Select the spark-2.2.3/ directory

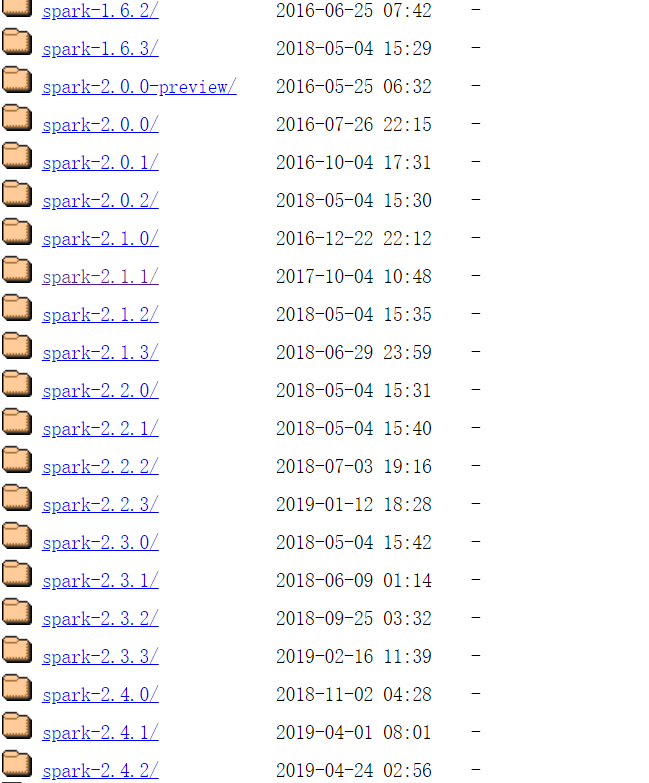pyautogui.click(x=100, y=505)
